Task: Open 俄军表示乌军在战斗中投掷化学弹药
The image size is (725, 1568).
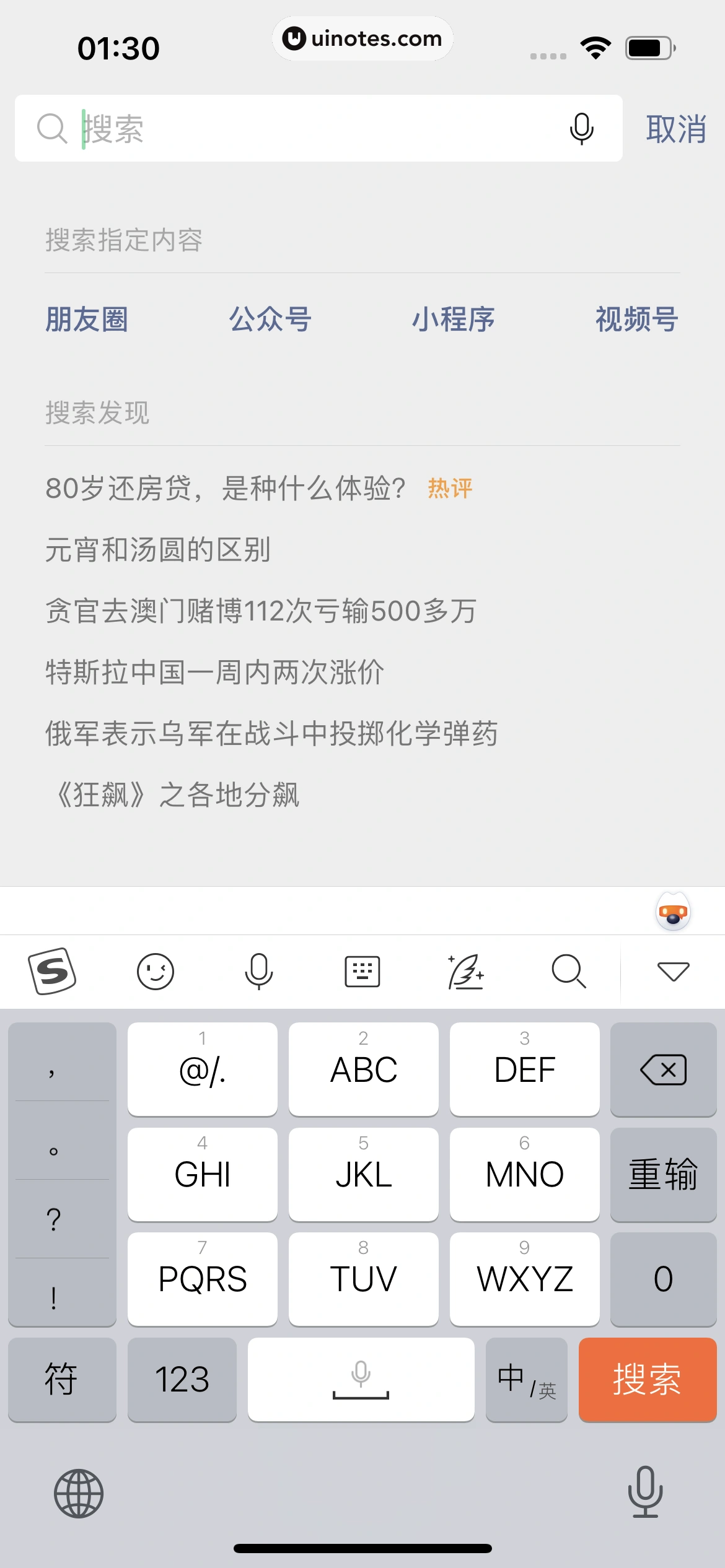Action: tap(271, 733)
